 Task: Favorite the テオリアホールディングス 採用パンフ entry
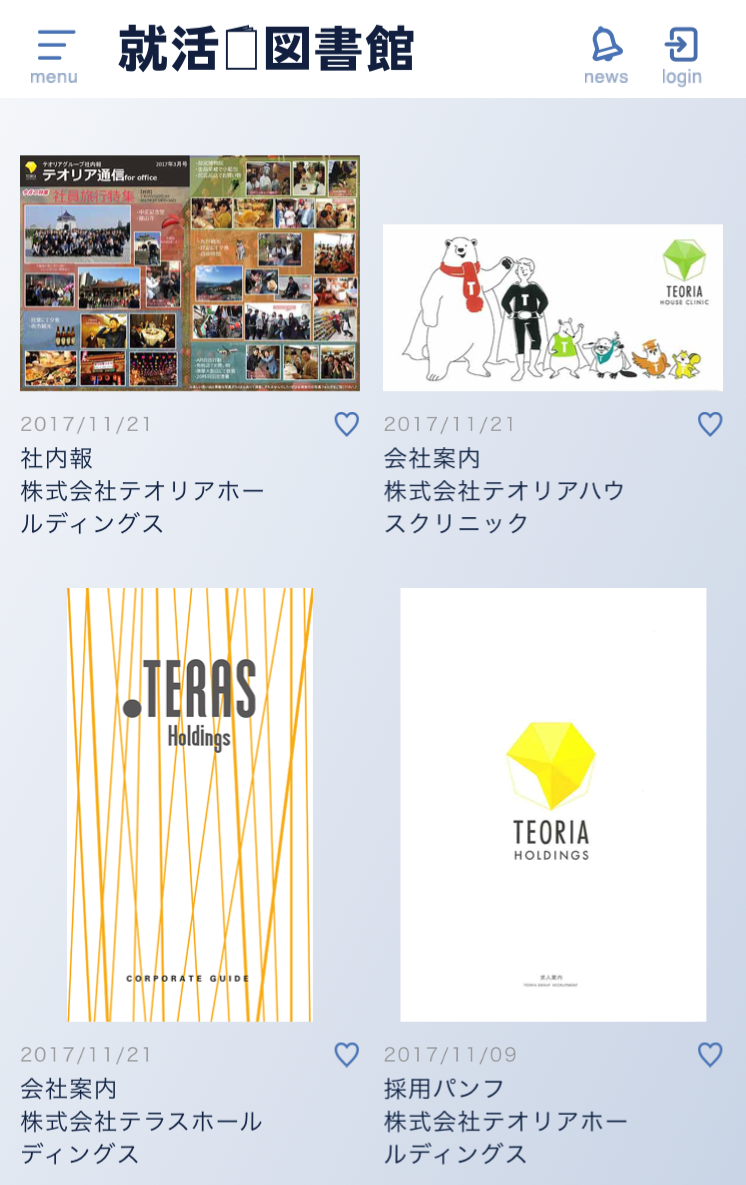pyautogui.click(x=710, y=1055)
